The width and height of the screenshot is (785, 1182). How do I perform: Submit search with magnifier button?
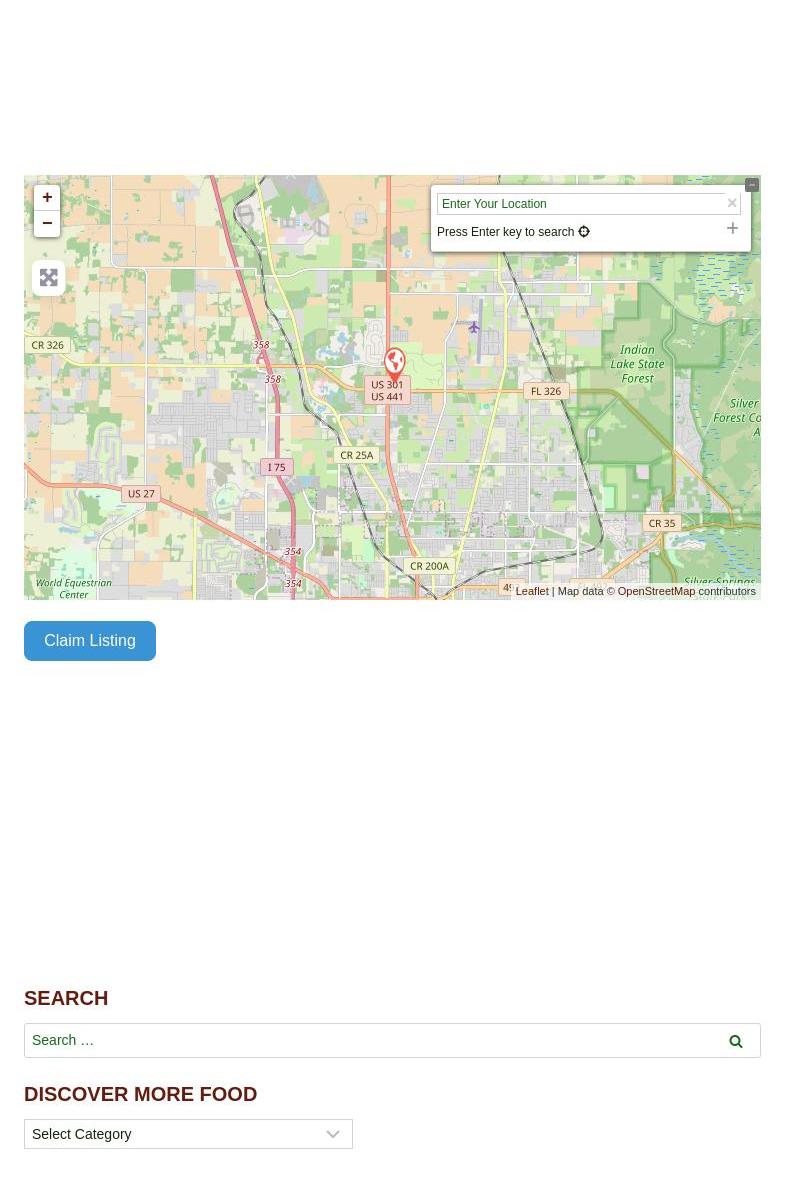coord(736,1041)
